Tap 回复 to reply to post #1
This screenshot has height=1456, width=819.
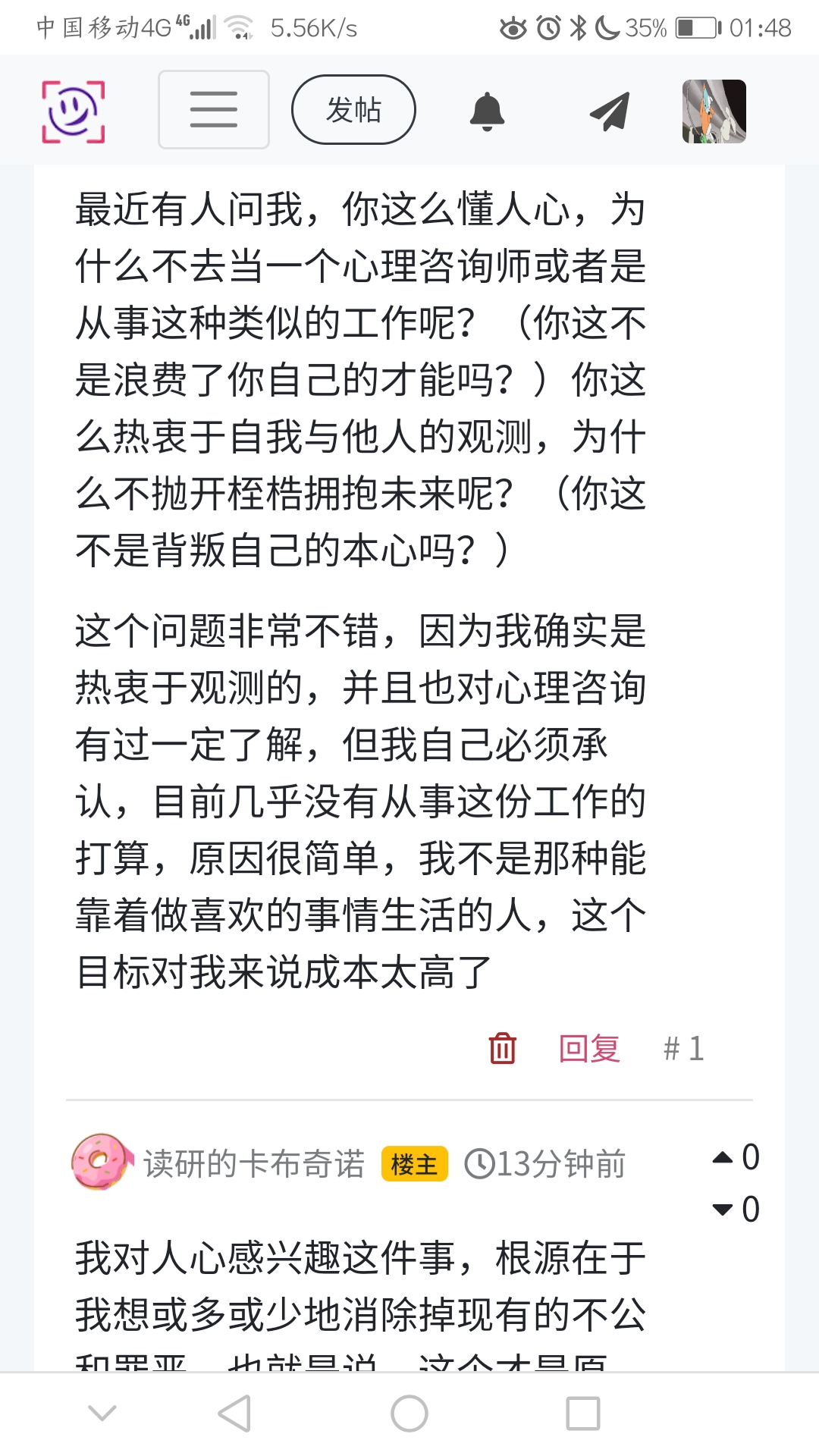coord(589,1049)
